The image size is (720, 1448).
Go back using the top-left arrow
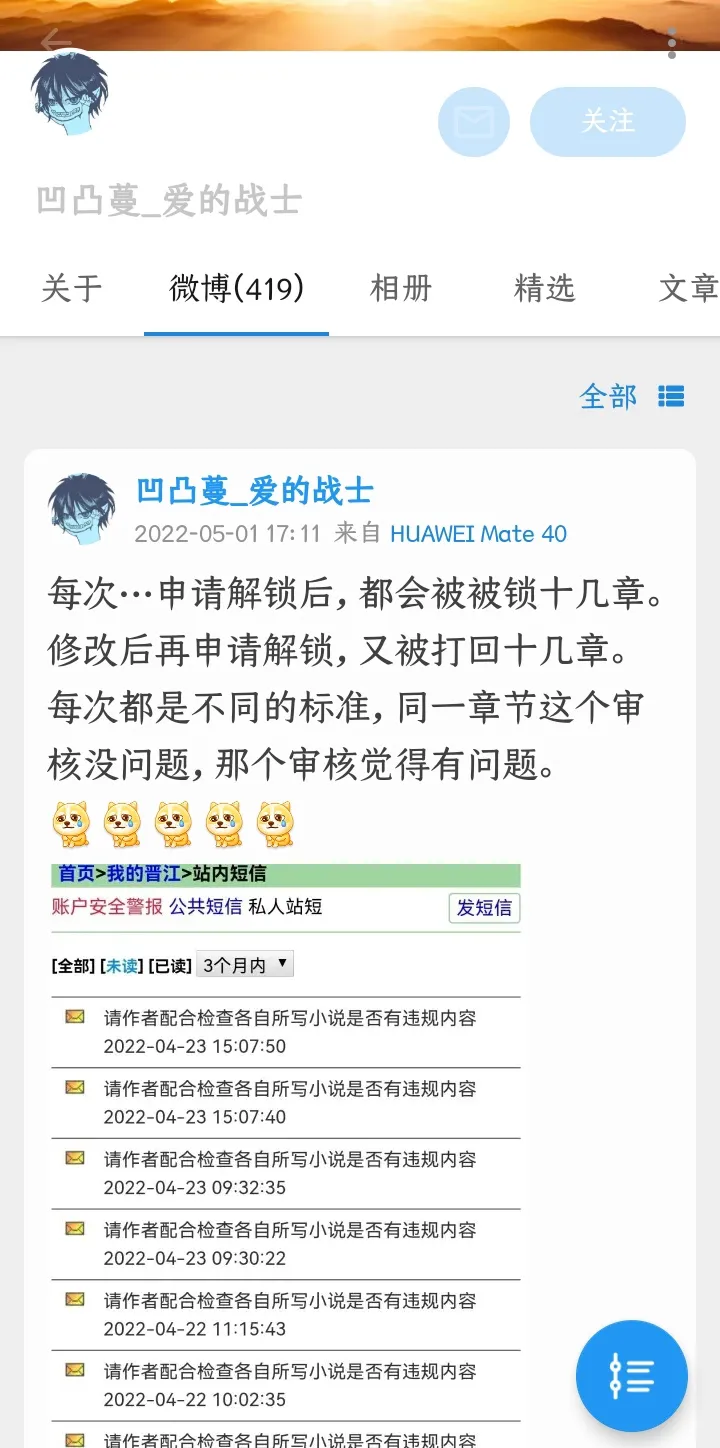pos(54,43)
